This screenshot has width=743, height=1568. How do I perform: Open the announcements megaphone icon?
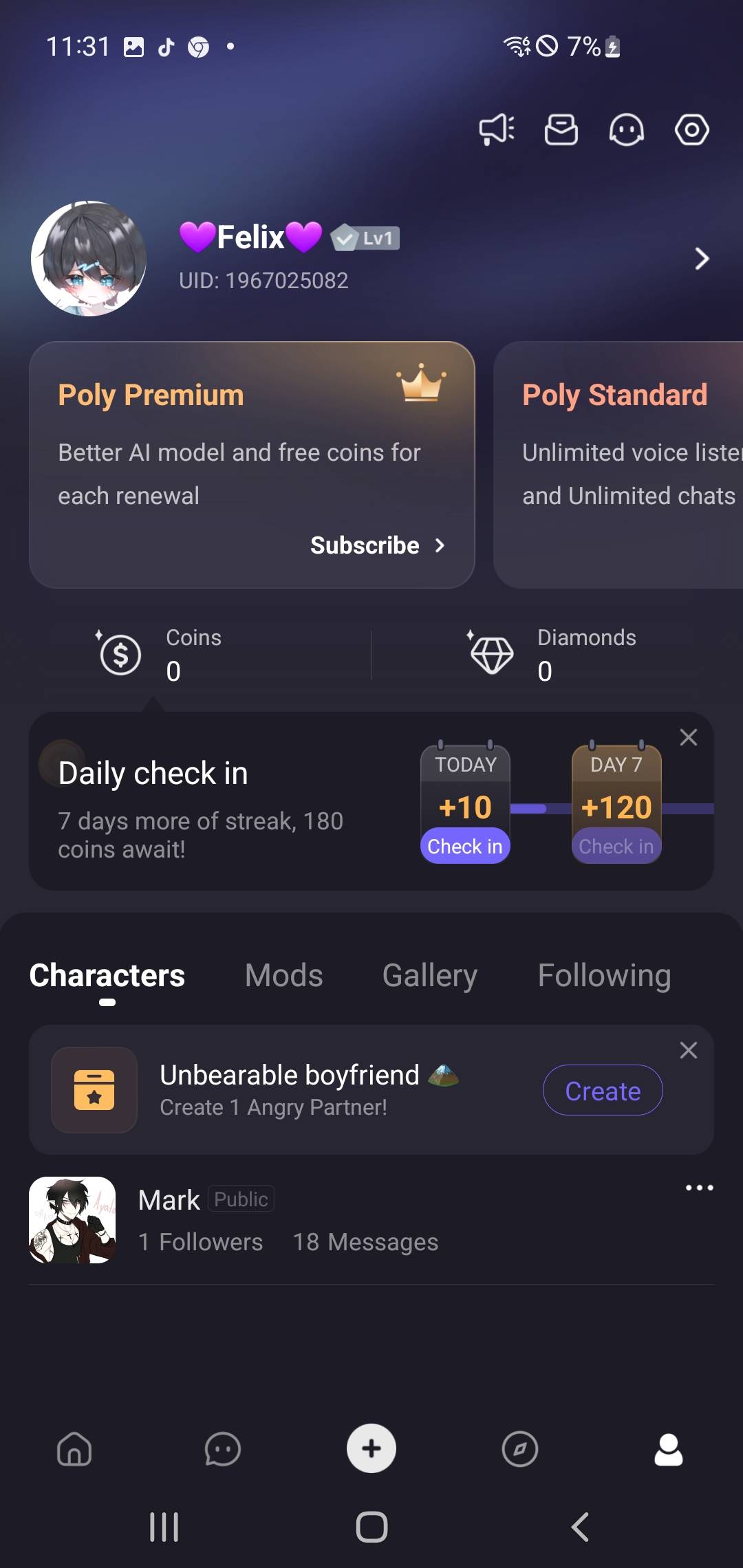pos(496,129)
